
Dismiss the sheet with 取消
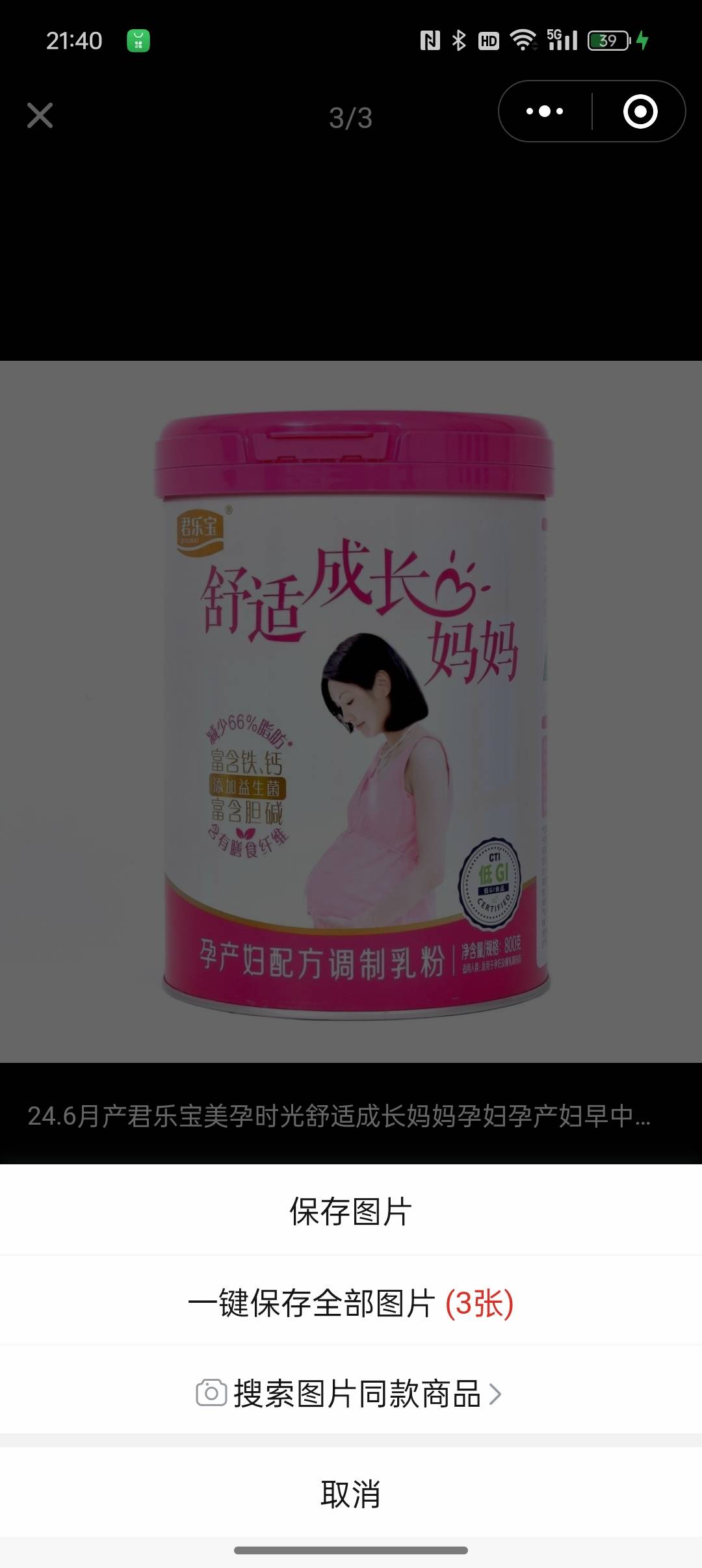coord(351,1493)
